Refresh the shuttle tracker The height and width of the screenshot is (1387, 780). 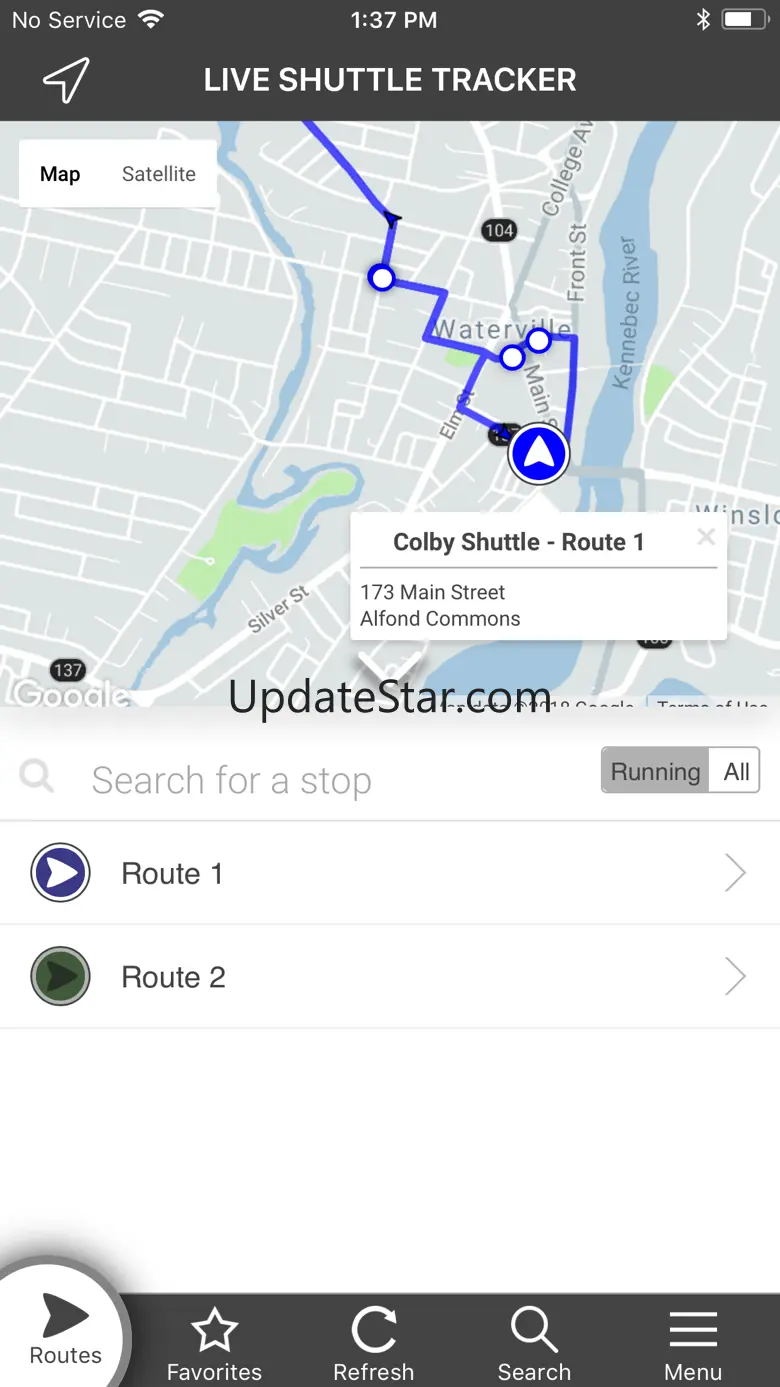(374, 1345)
